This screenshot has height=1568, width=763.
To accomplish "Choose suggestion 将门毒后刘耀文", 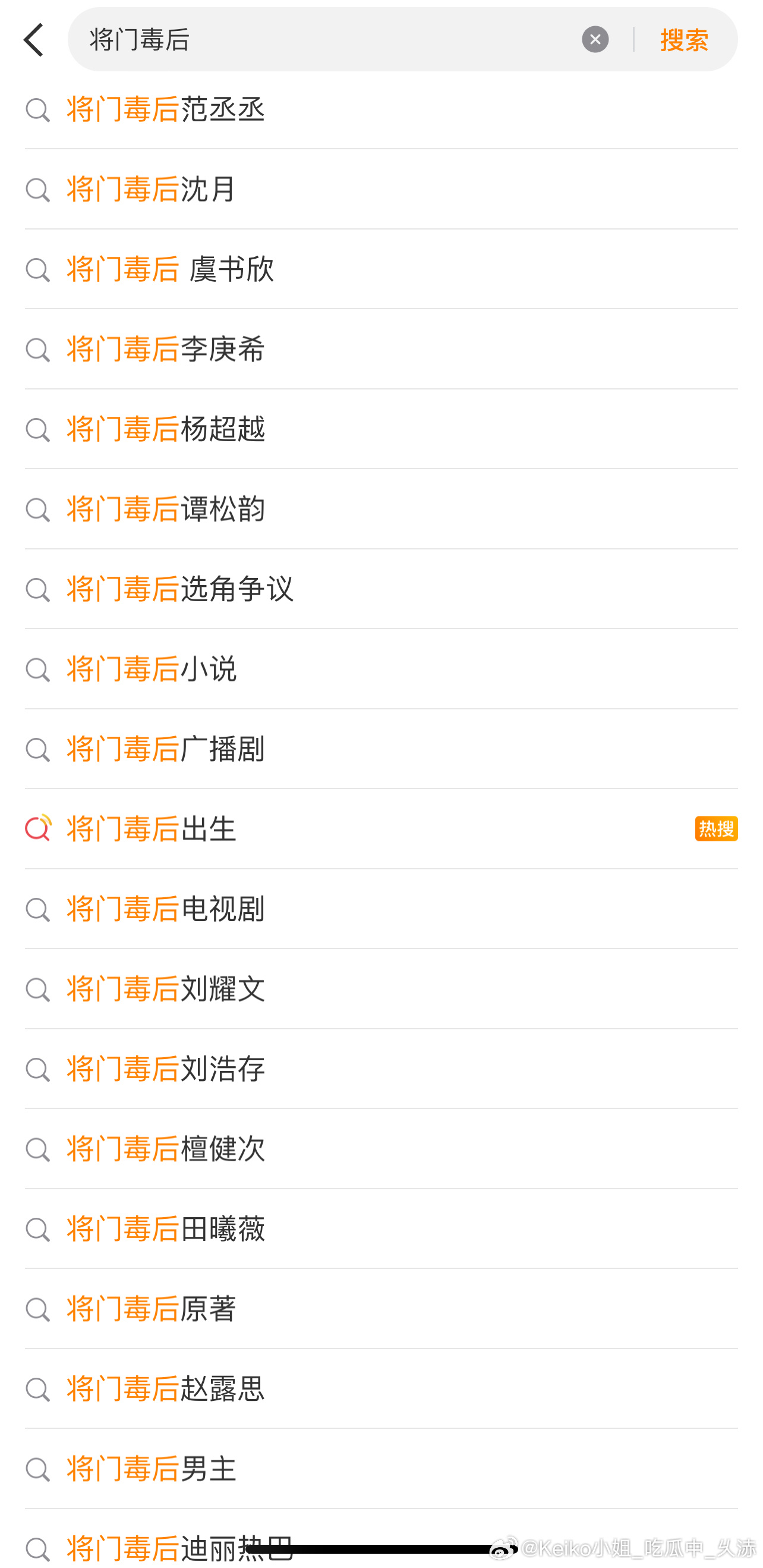I will click(x=381, y=989).
